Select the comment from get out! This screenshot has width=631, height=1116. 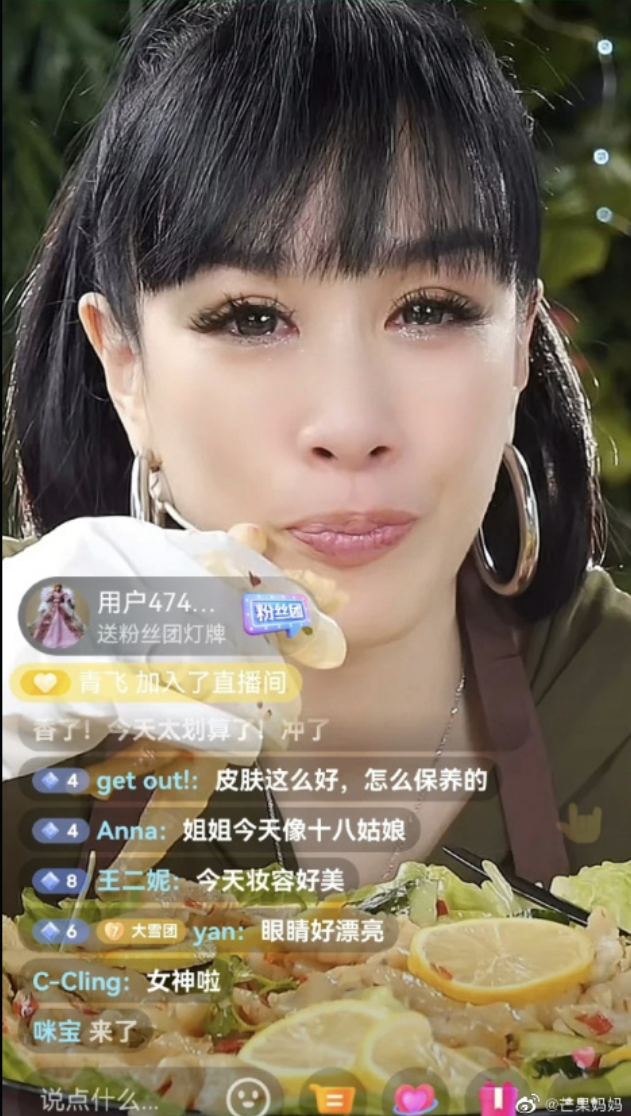click(x=260, y=780)
